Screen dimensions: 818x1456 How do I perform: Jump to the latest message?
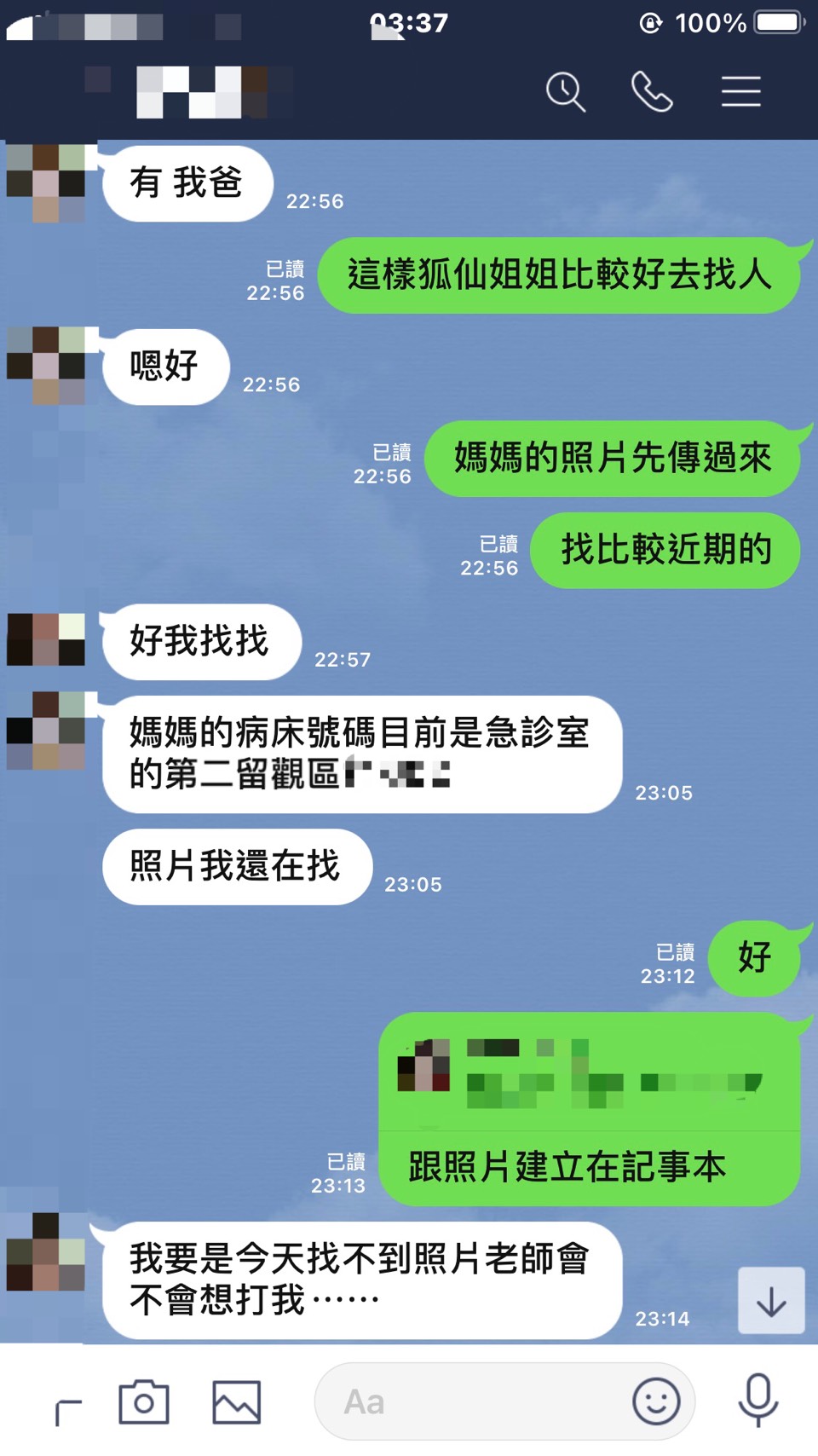[x=771, y=1301]
